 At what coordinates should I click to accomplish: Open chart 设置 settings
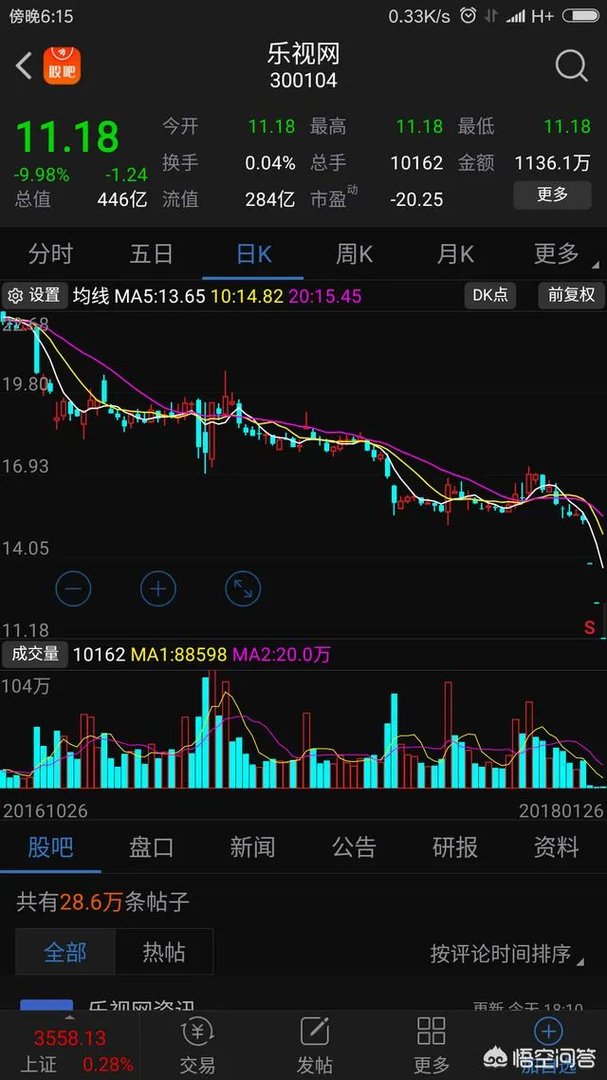34,296
